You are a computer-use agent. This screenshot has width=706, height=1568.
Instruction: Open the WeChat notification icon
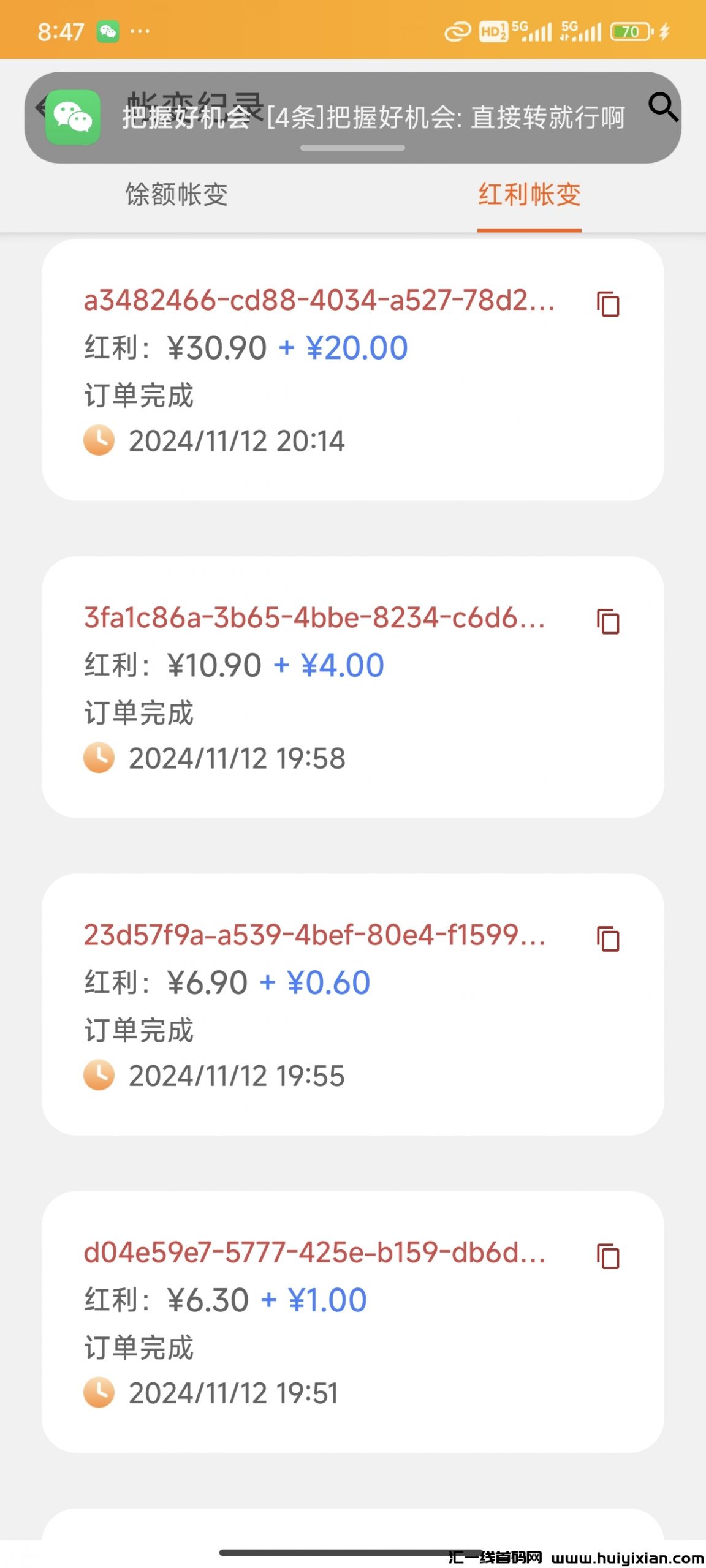pos(74,116)
